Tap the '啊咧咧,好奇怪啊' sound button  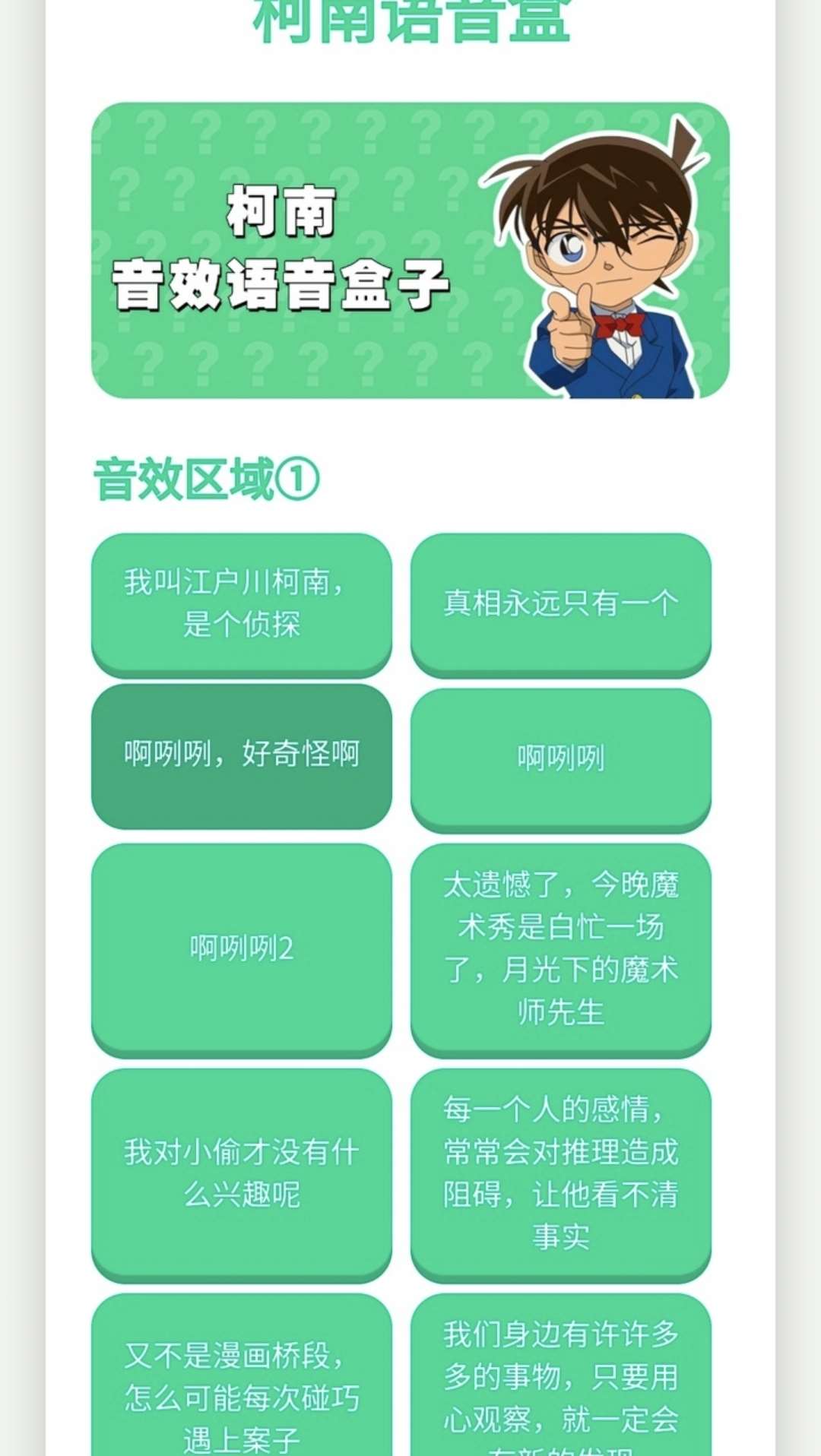(x=241, y=755)
